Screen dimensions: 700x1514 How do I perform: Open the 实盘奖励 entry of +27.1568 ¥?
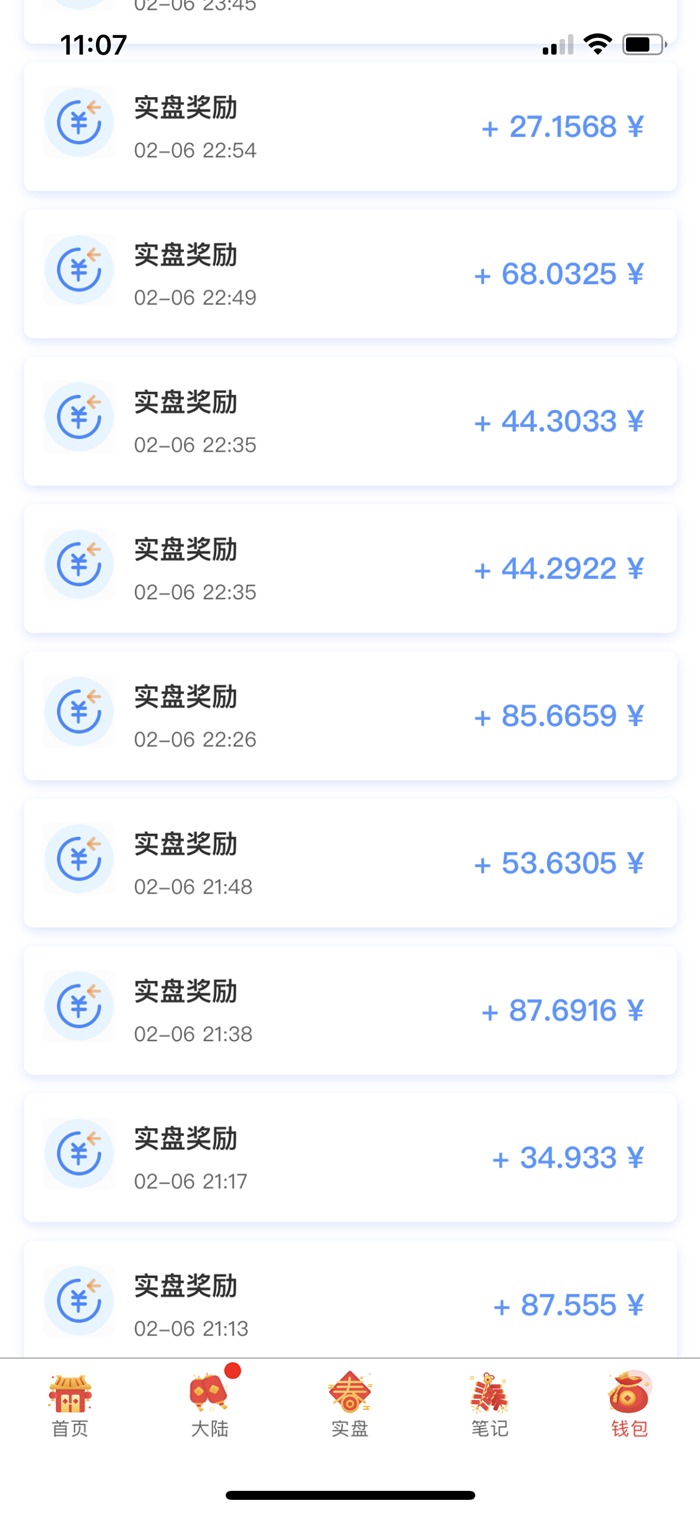(x=350, y=127)
